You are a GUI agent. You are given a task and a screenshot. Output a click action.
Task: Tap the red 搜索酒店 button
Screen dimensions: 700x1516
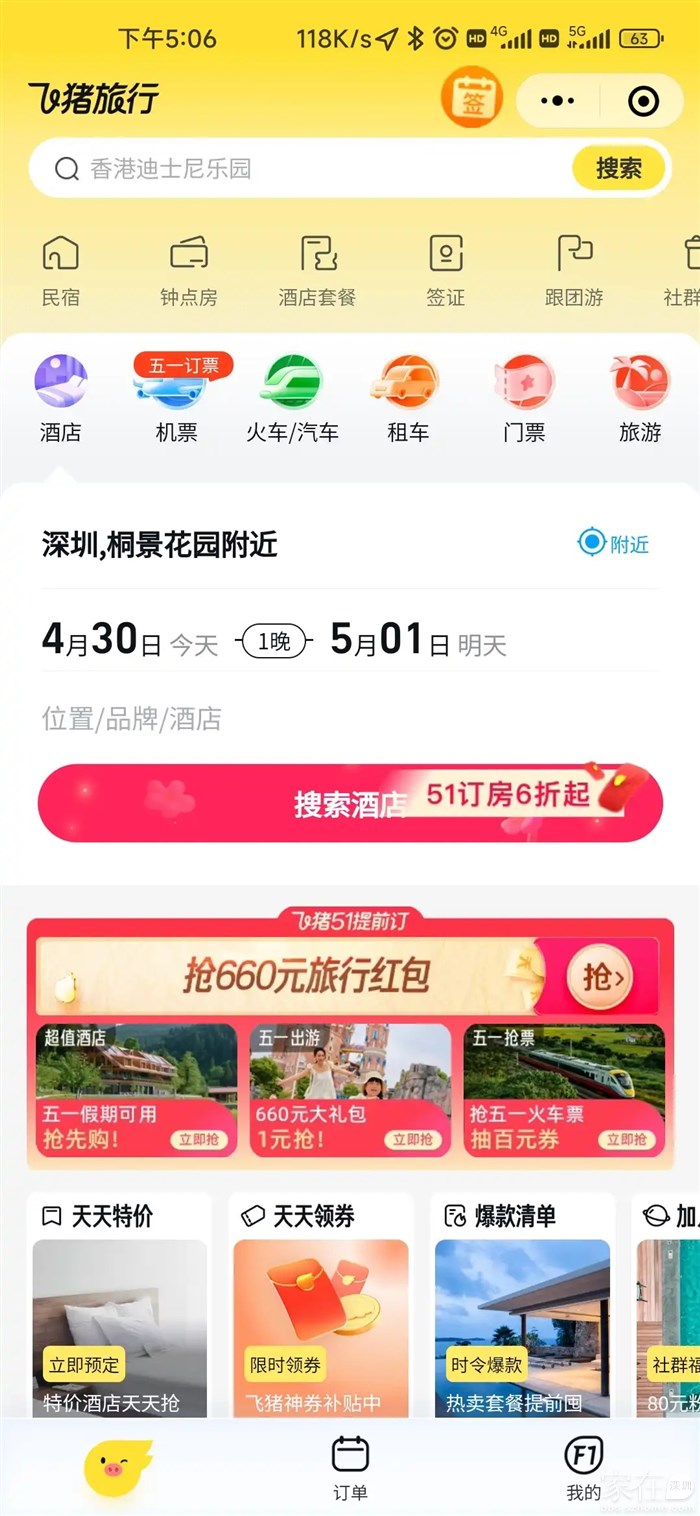click(350, 803)
